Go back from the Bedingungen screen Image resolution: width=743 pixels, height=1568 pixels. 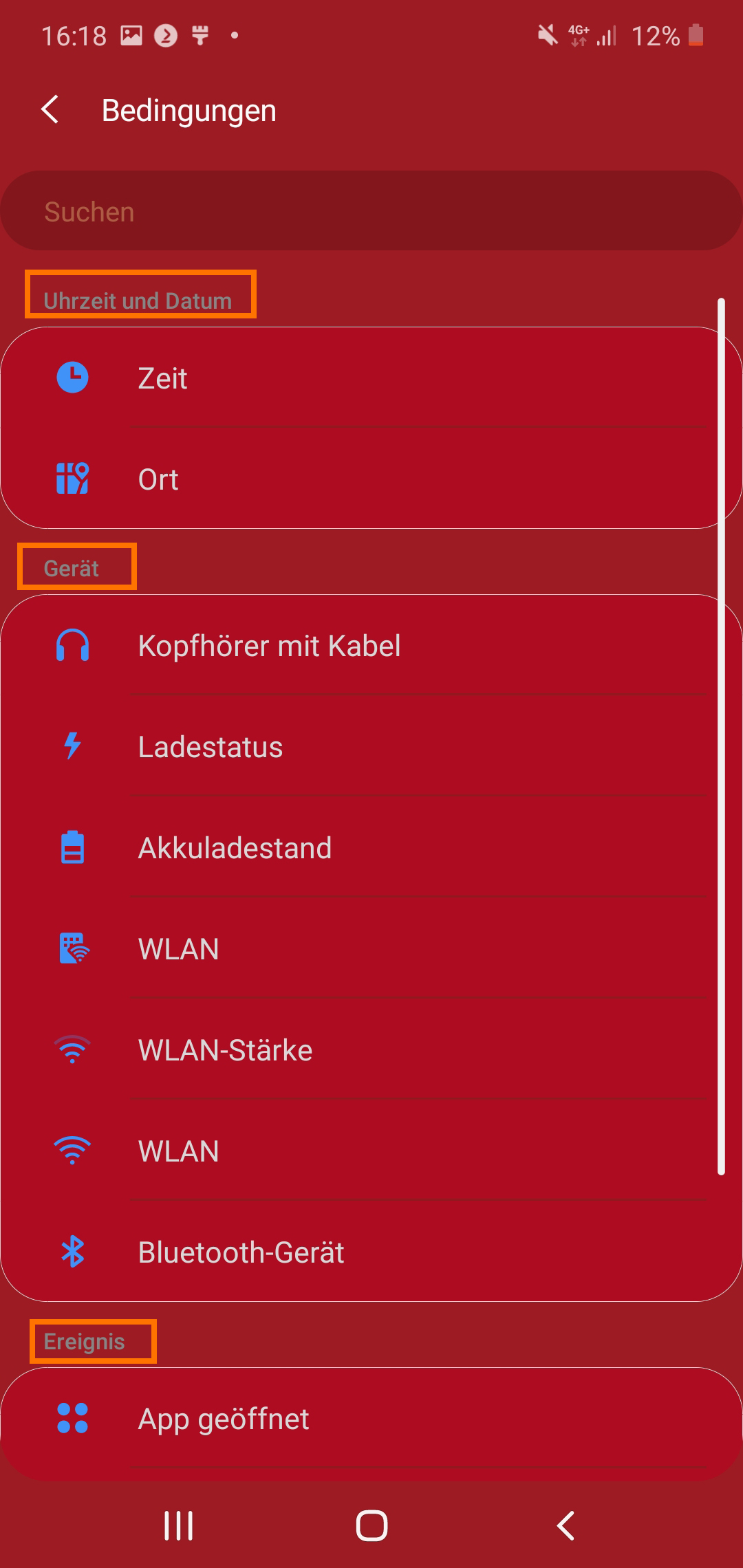[x=50, y=110]
